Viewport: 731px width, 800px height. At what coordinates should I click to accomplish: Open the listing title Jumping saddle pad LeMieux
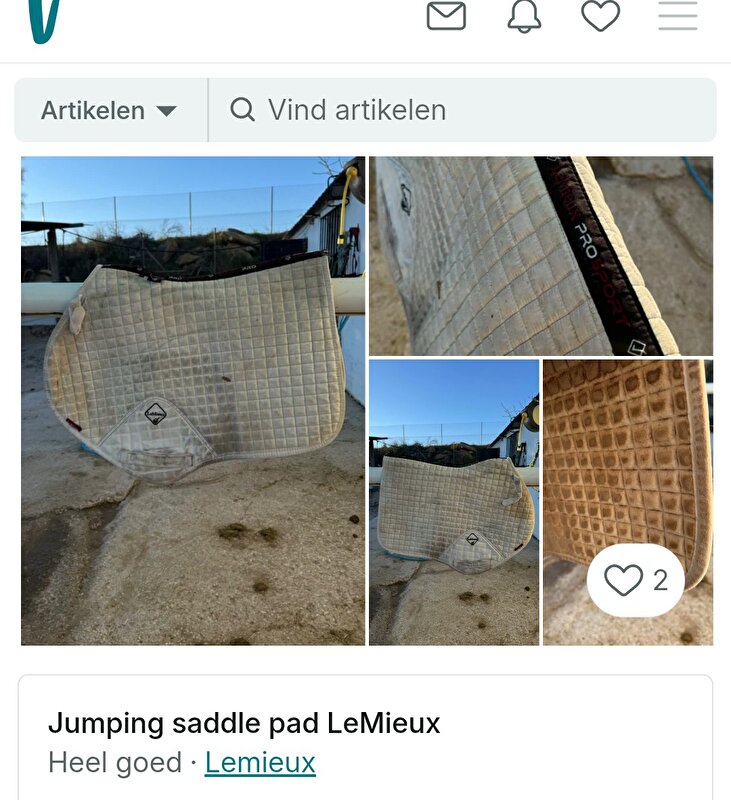246,719
